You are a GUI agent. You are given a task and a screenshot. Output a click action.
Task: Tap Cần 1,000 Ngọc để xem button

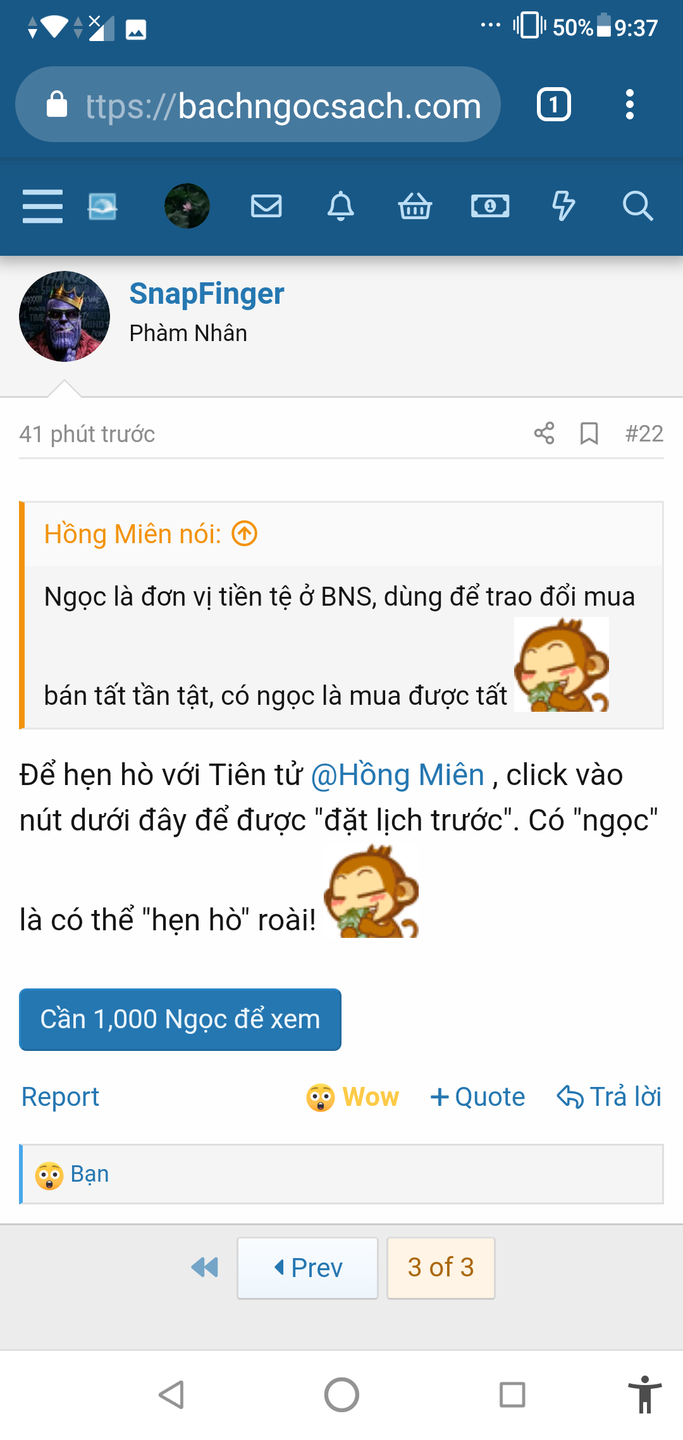click(180, 1019)
